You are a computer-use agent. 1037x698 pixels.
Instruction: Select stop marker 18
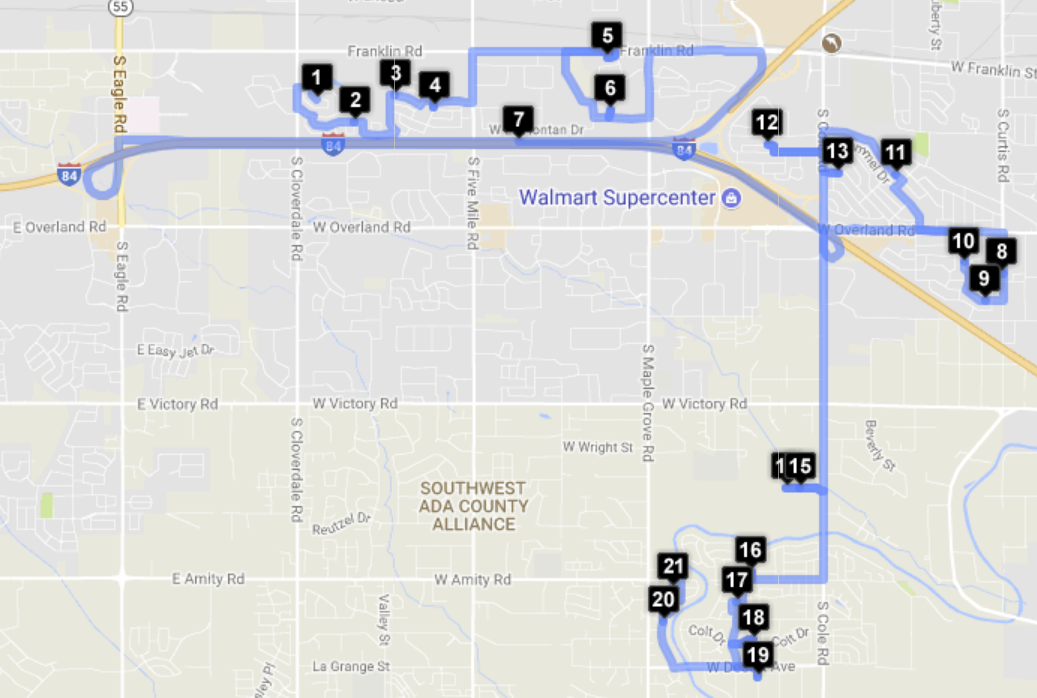pyautogui.click(x=753, y=618)
